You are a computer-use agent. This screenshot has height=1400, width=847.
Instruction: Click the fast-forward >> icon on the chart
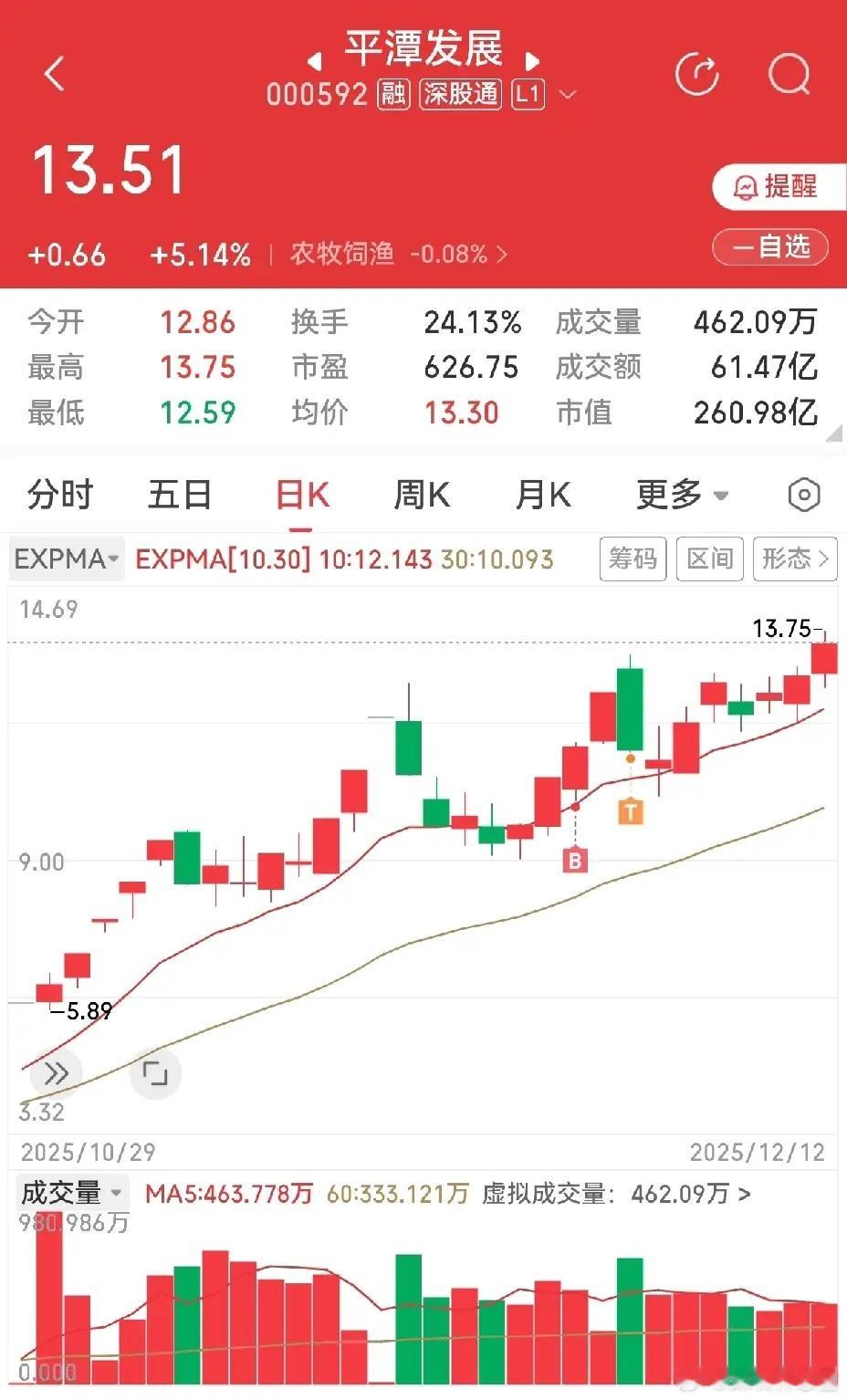[x=56, y=1073]
